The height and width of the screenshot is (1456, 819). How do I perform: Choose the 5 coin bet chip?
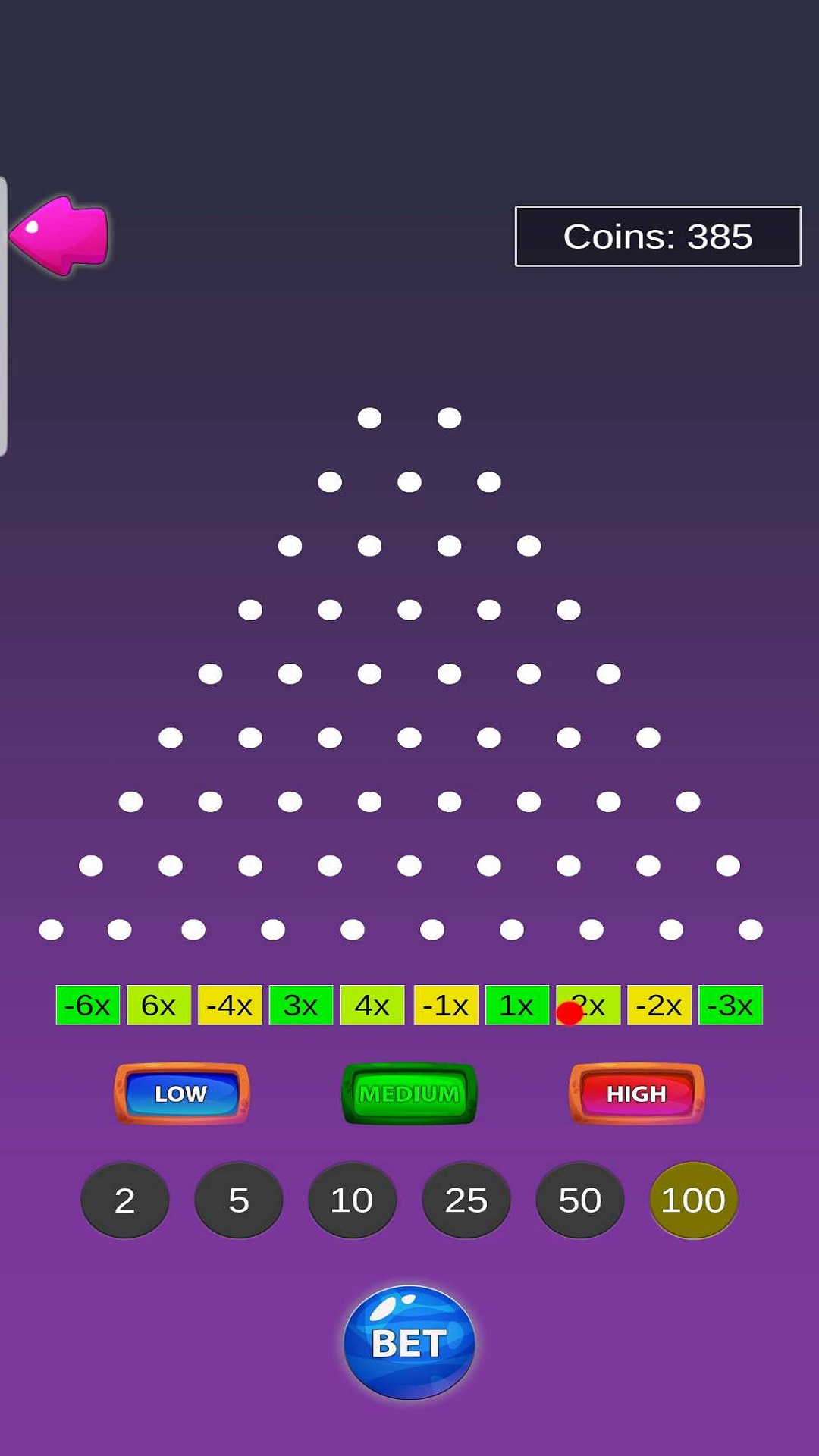[x=239, y=1200]
